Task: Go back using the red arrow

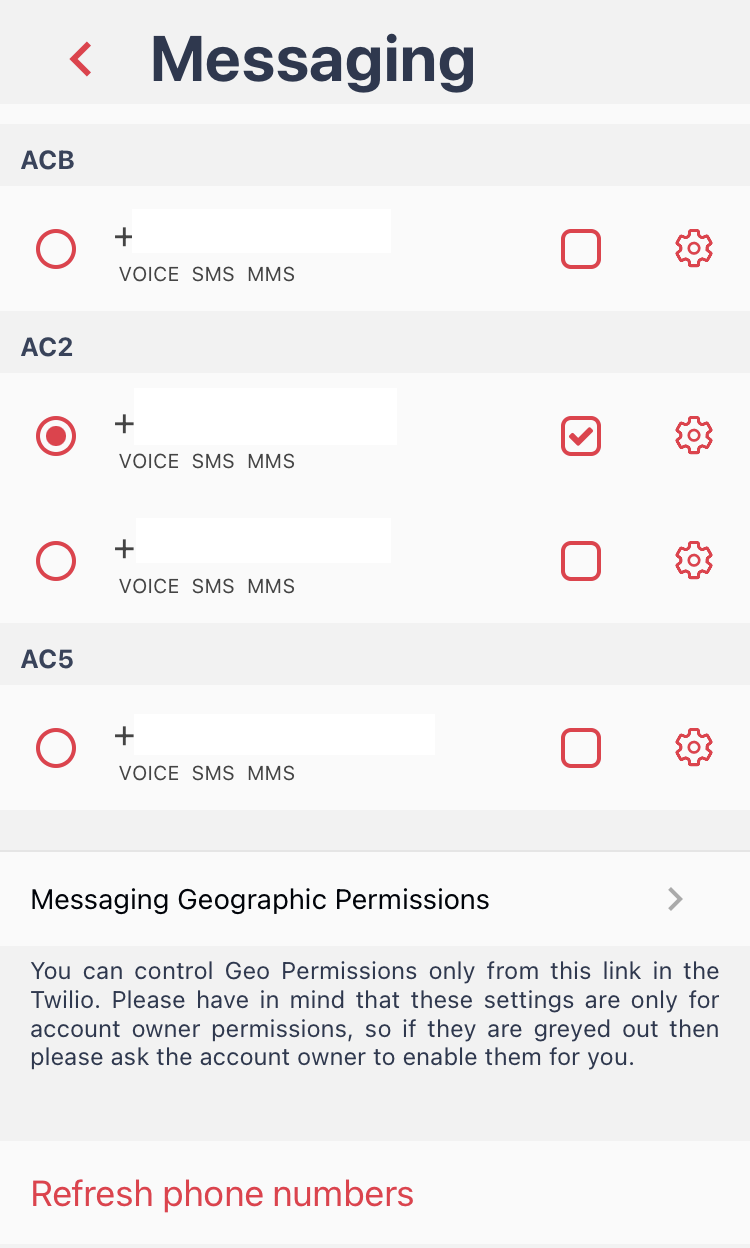Action: (x=81, y=59)
